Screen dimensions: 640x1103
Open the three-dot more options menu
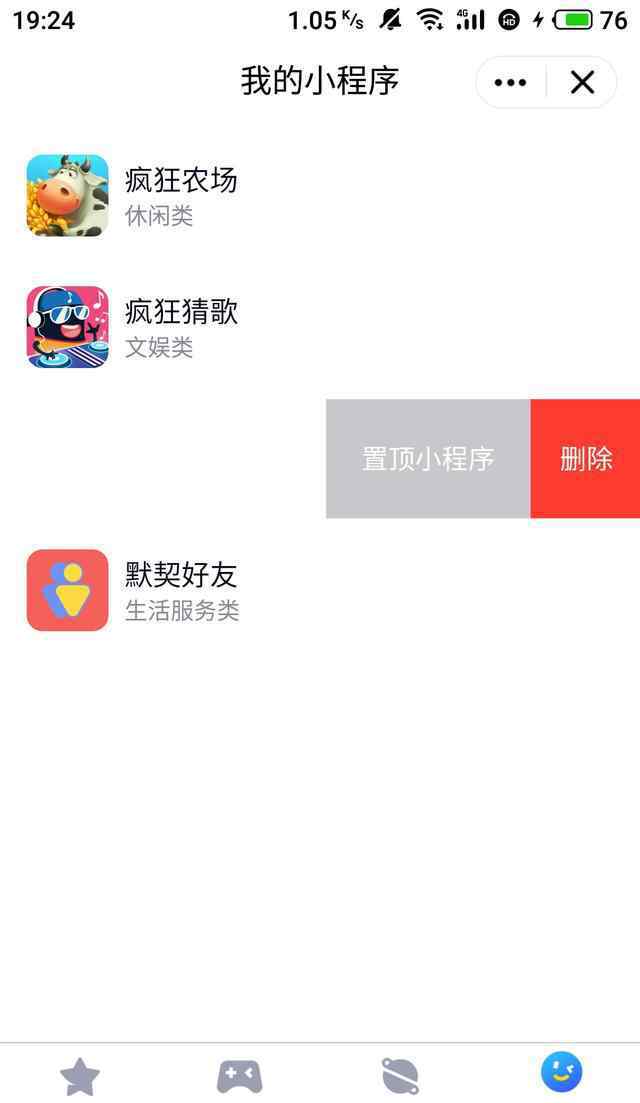click(x=511, y=82)
